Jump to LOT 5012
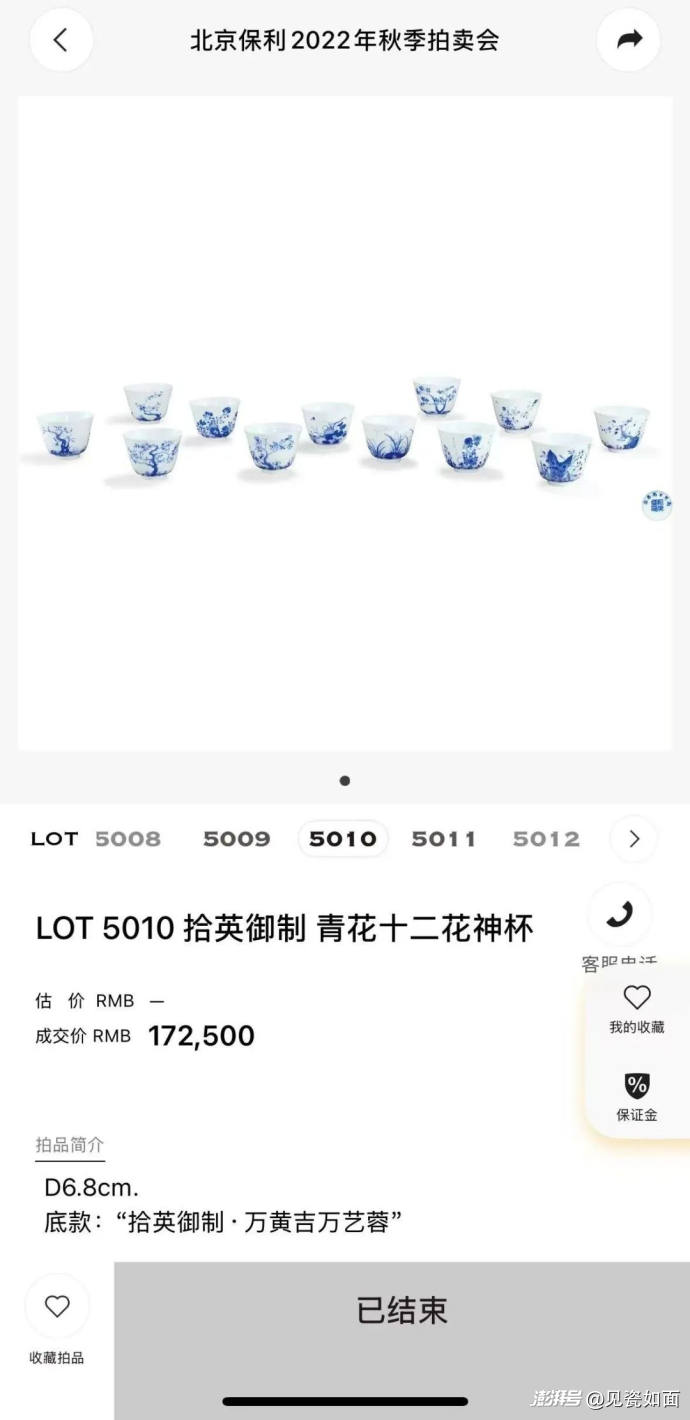 click(x=546, y=839)
